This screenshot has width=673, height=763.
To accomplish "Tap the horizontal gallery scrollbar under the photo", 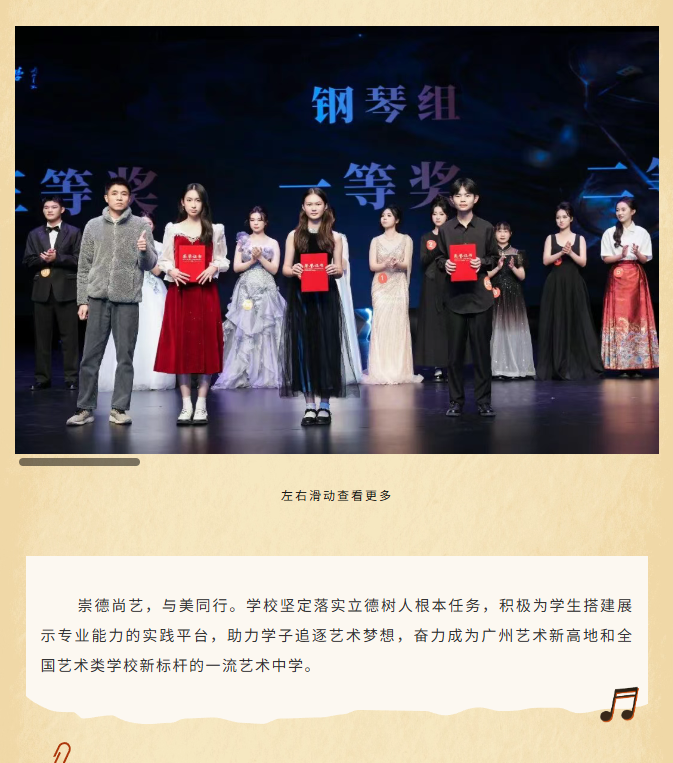I will click(80, 462).
